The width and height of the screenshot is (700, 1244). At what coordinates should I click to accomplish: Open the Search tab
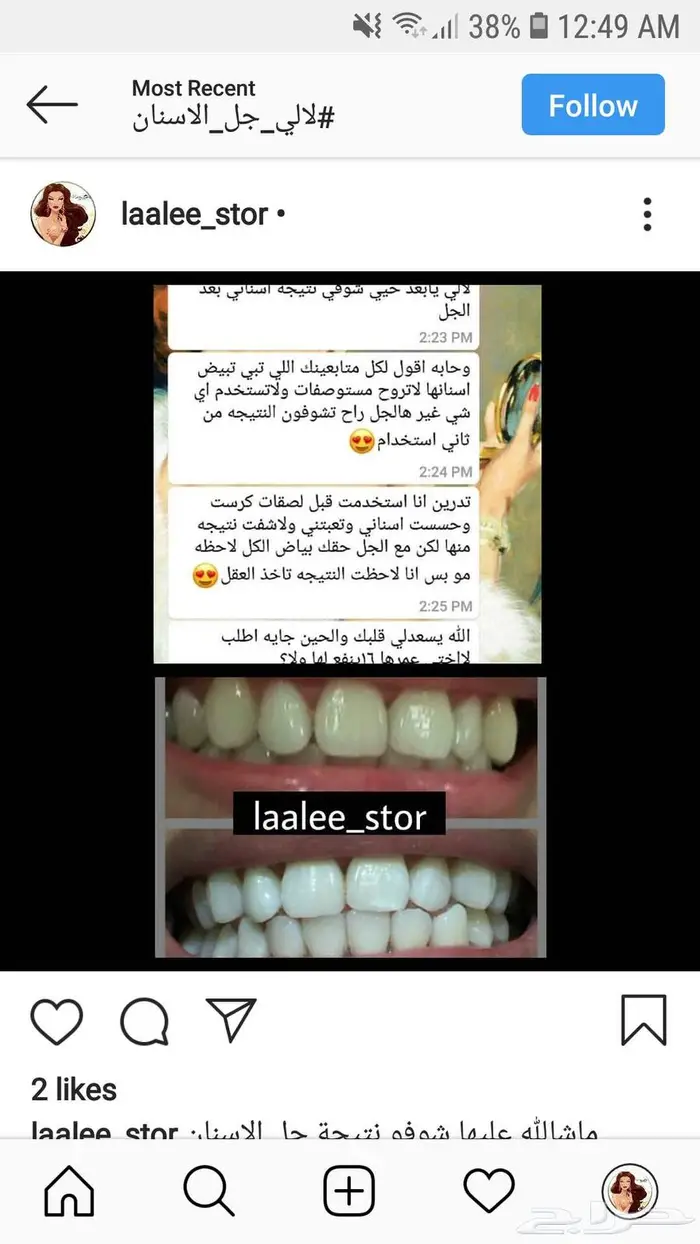210,1191
